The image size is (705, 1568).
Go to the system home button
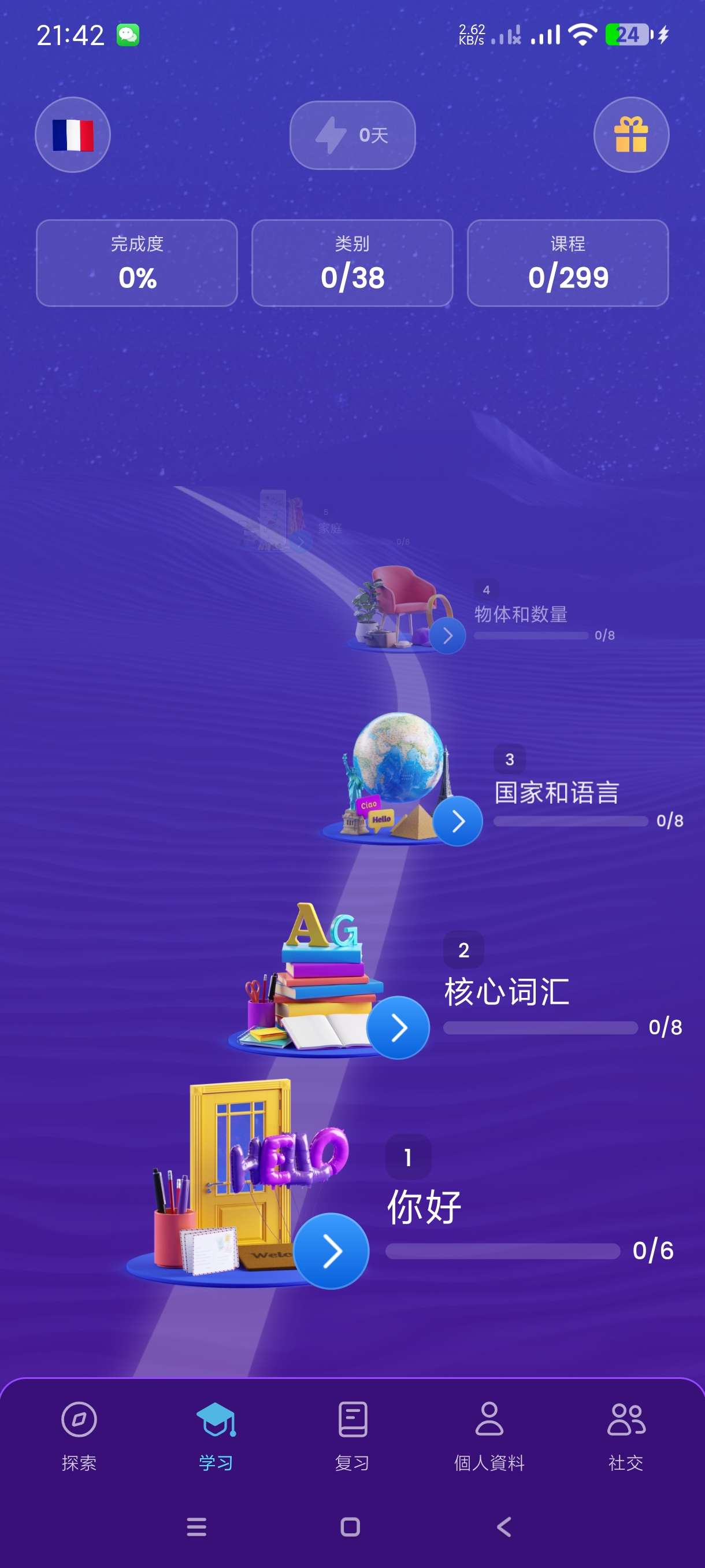click(350, 1526)
